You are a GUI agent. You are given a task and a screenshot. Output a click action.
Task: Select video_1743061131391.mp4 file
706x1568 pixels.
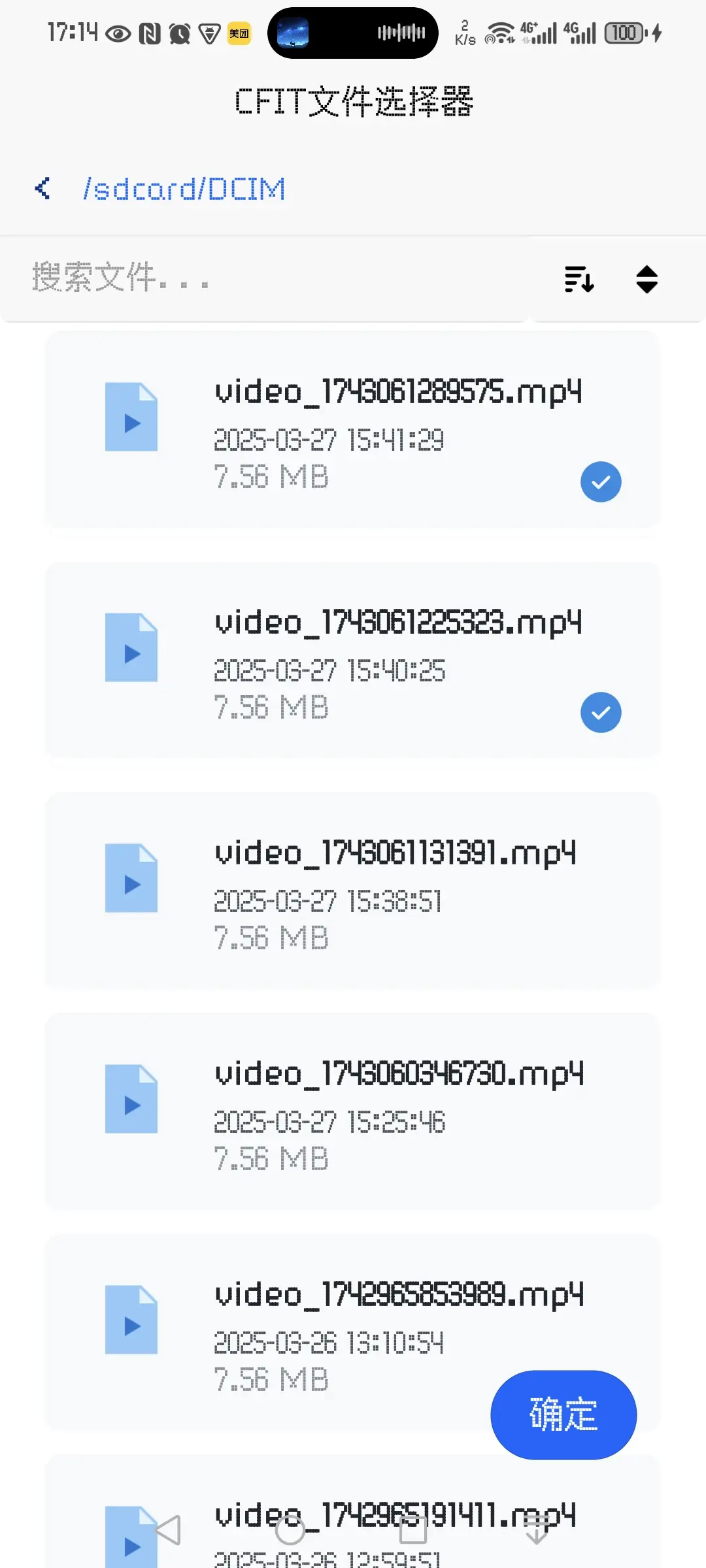tap(353, 890)
